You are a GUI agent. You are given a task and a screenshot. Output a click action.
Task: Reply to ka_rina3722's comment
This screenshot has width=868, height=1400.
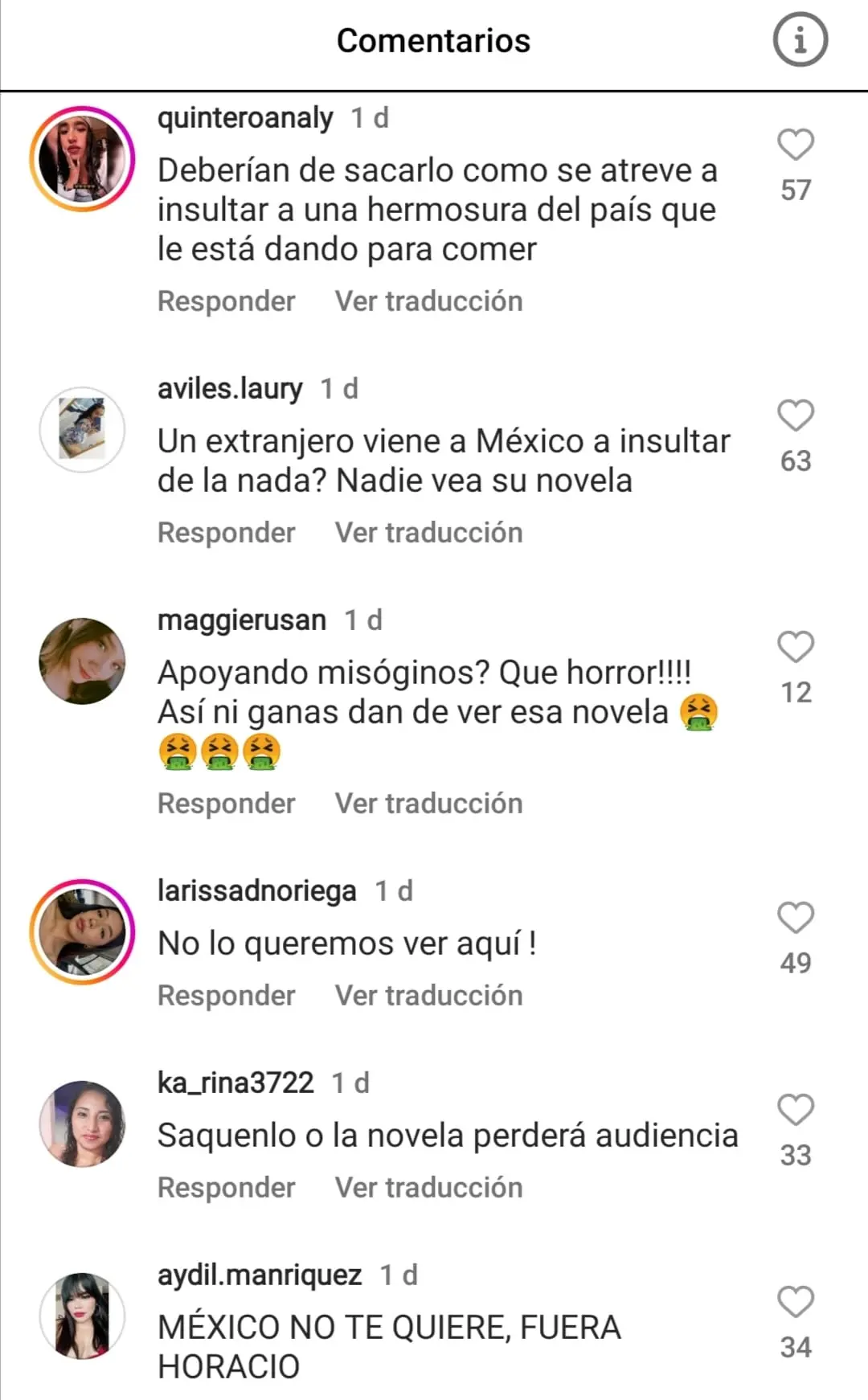coord(226,1188)
